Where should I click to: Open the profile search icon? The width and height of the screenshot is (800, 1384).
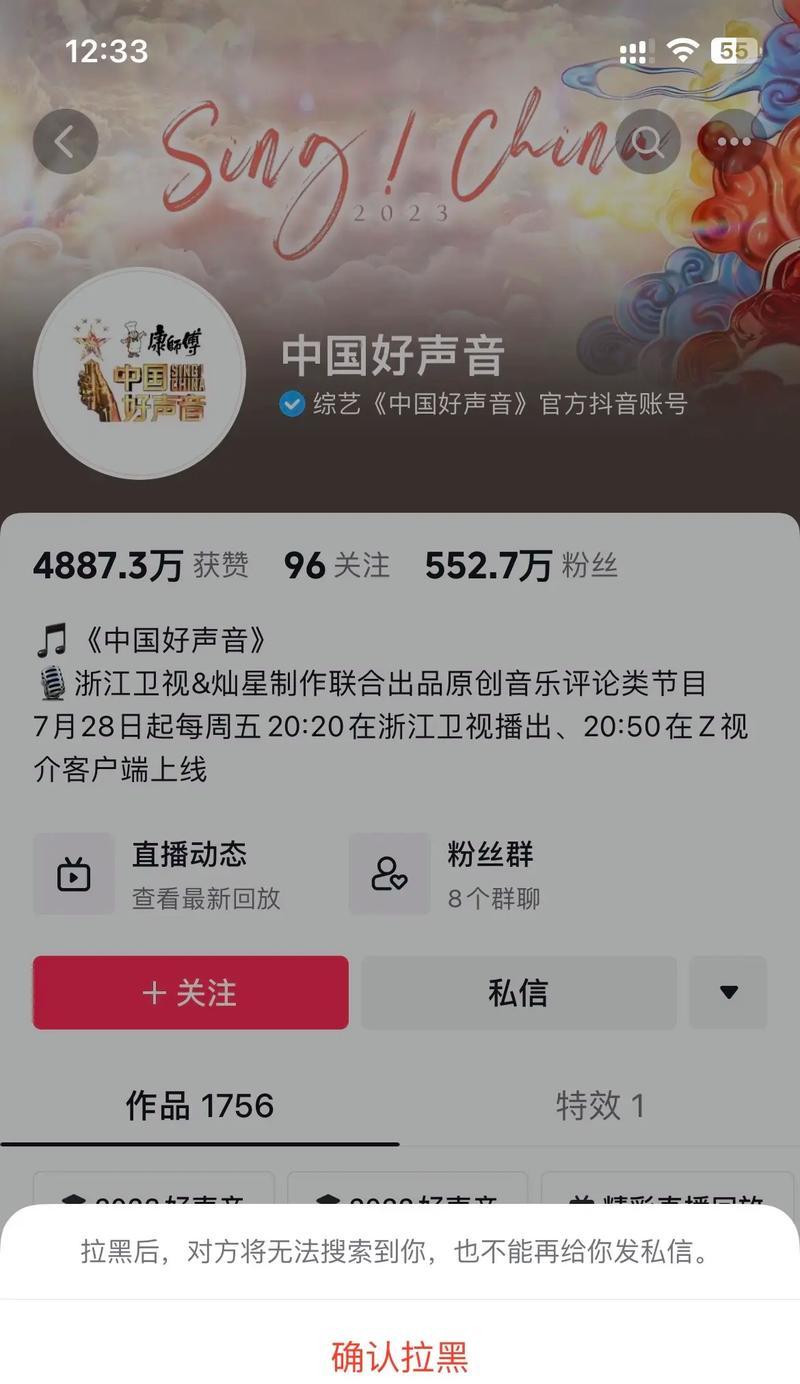click(x=647, y=142)
